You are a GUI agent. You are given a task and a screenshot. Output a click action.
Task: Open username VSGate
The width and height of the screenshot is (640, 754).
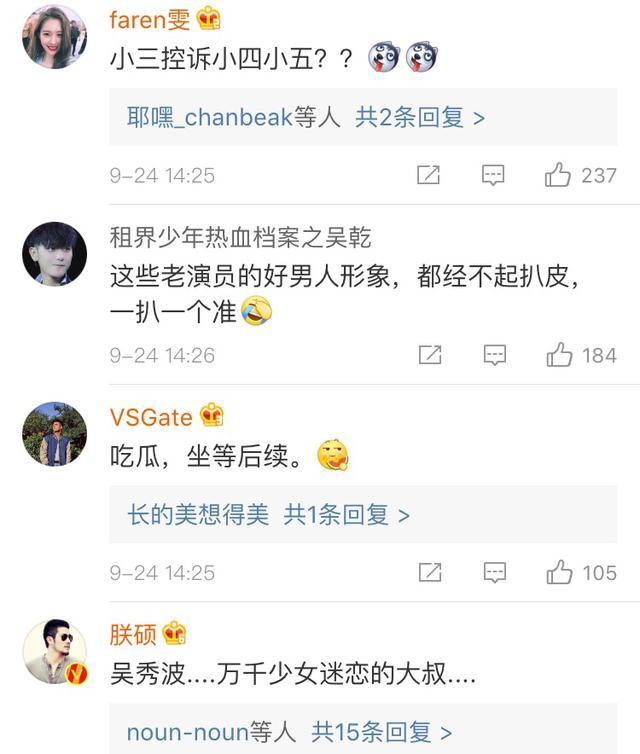point(151,417)
